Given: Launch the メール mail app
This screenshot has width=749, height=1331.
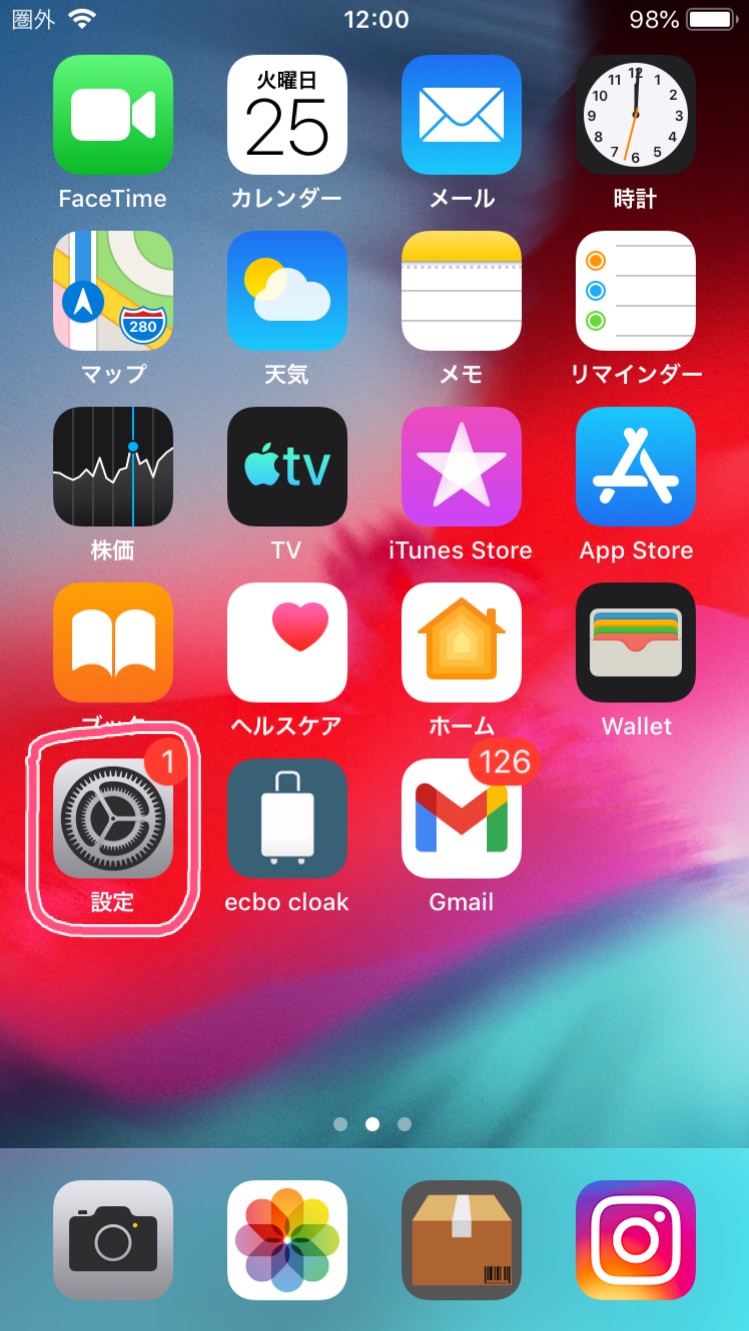Looking at the screenshot, I should tap(461, 115).
